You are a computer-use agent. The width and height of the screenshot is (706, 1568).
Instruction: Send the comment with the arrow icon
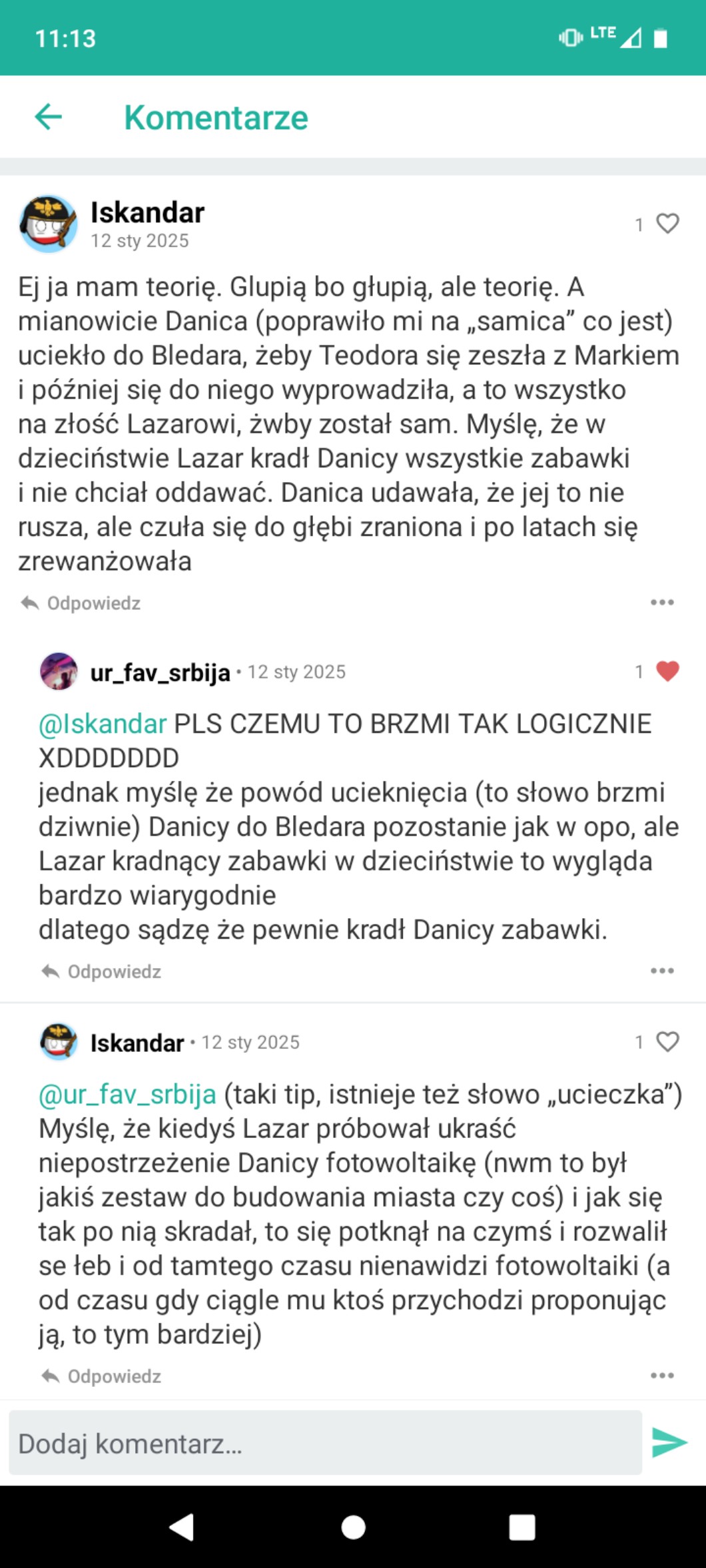pos(669,1443)
